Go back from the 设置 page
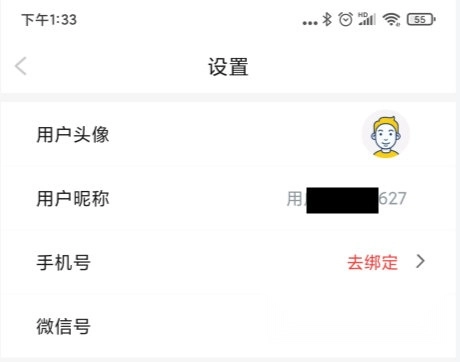Viewport: 460px width, 362px height. tap(21, 66)
